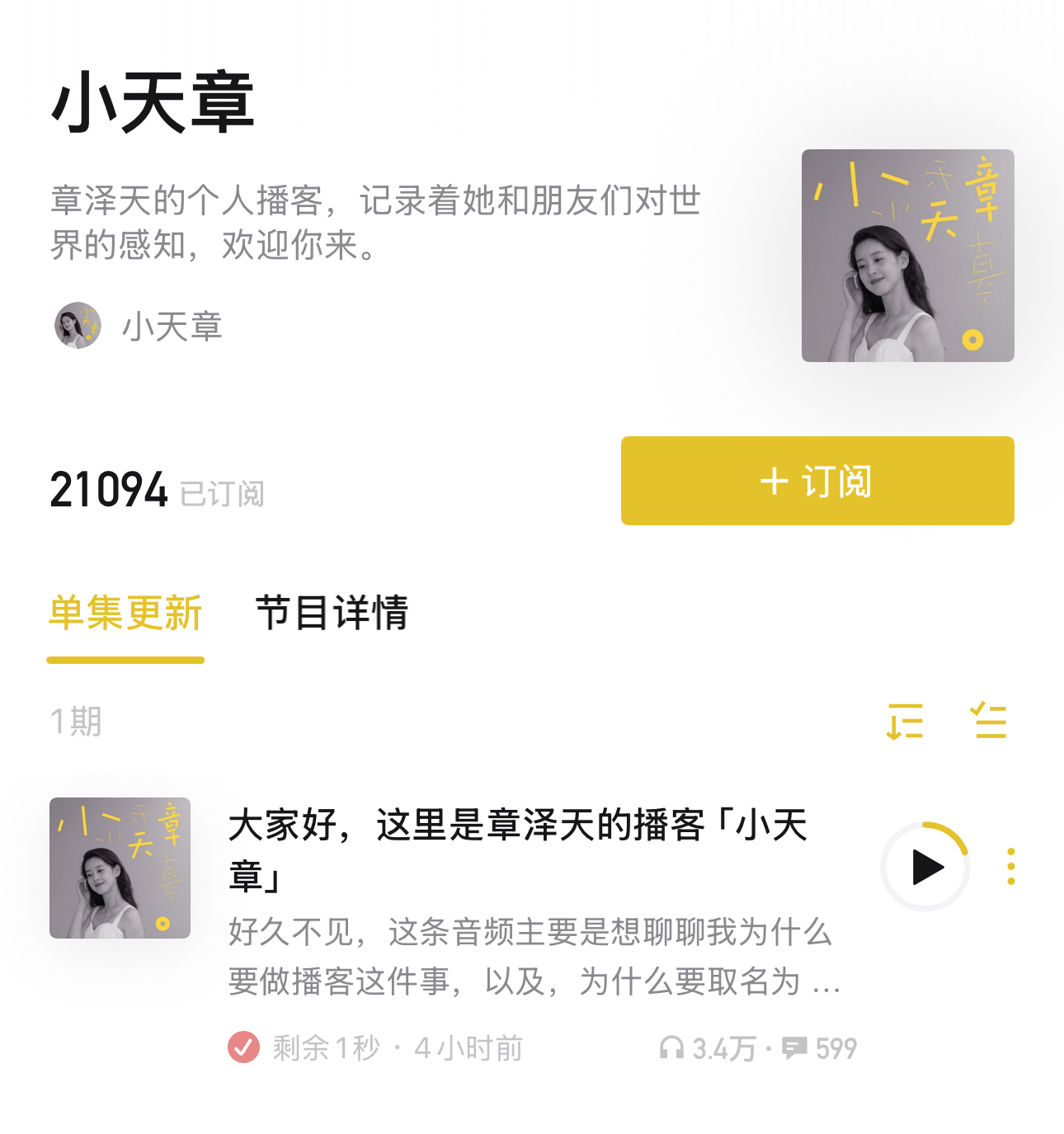Subscribe to the 小天章 podcast
The image size is (1064, 1134).
click(x=817, y=481)
